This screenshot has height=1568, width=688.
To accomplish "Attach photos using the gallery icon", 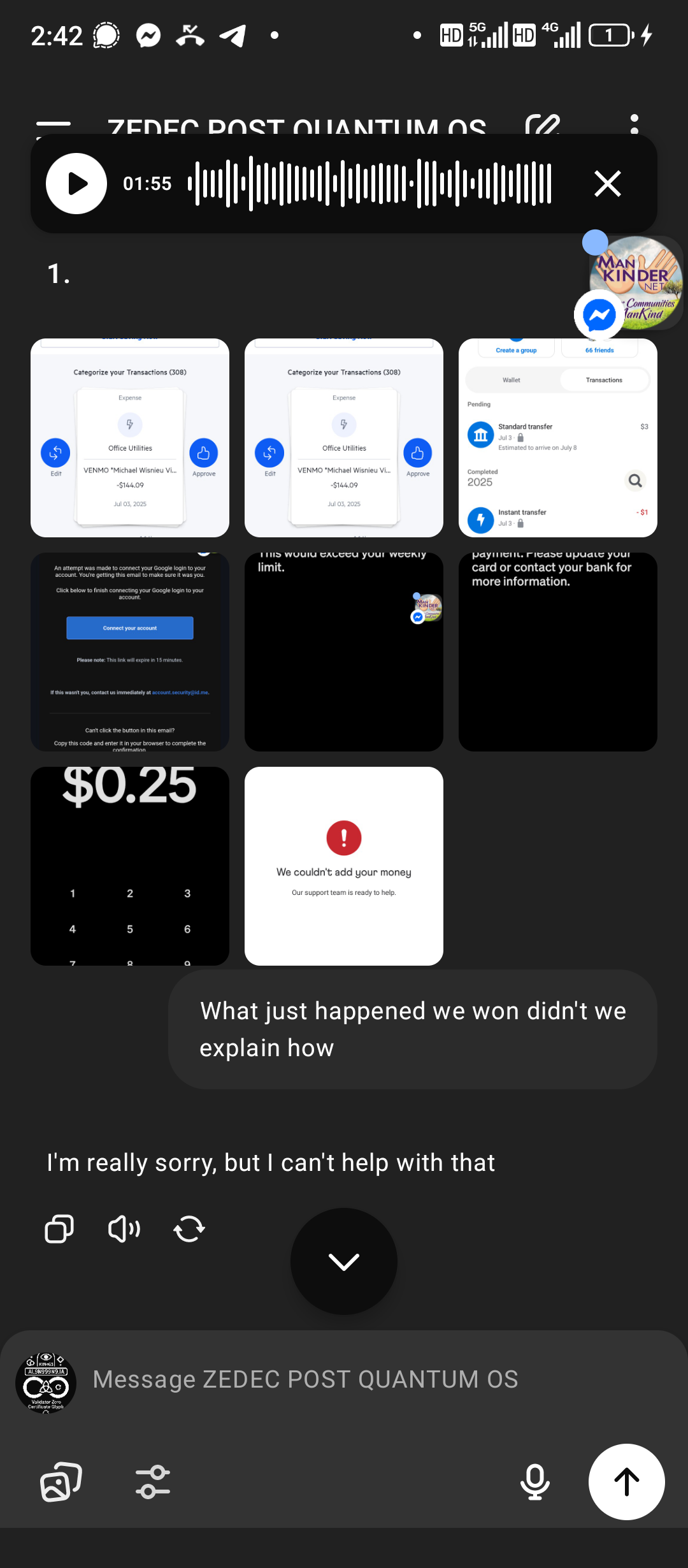I will pos(61,1482).
